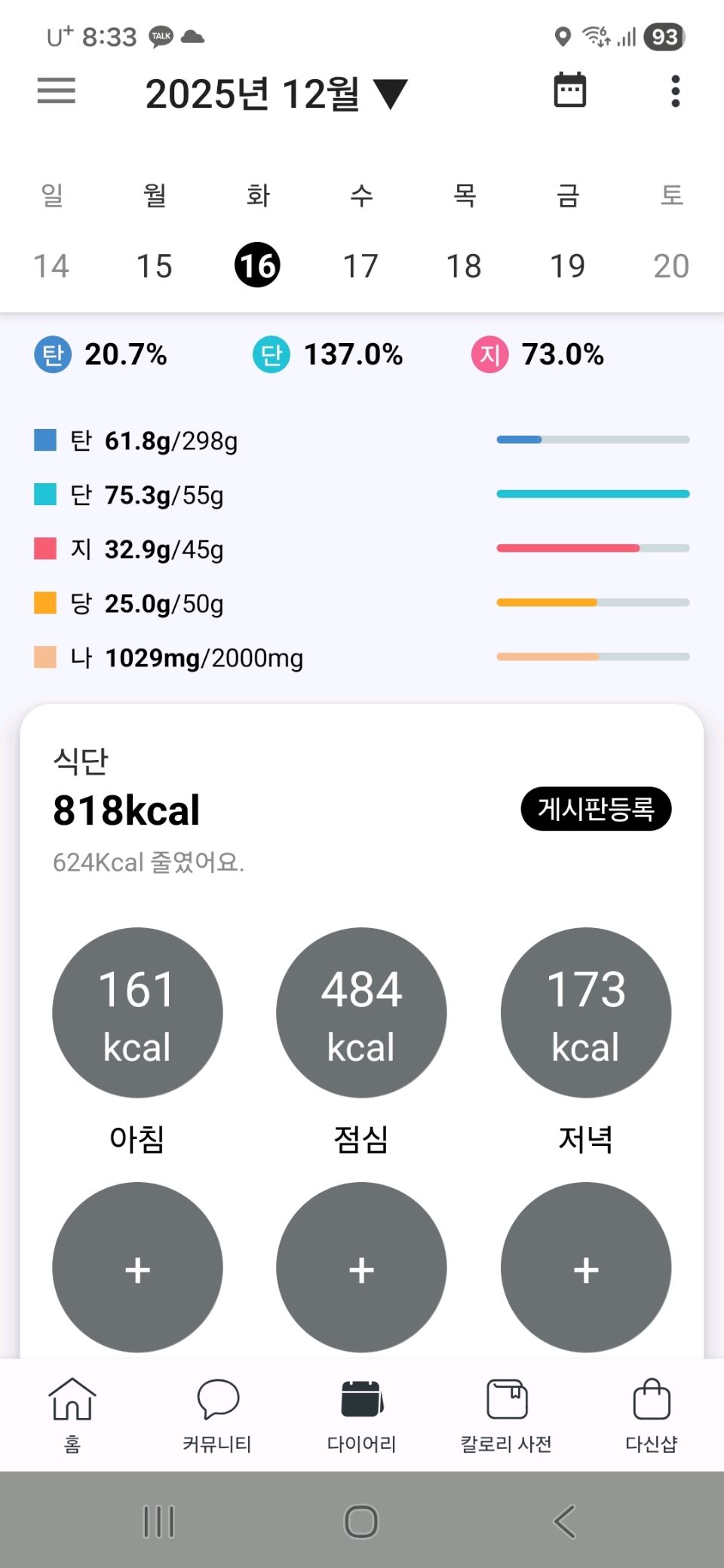
Task: Select Sunday the 14th
Action: pyautogui.click(x=51, y=265)
